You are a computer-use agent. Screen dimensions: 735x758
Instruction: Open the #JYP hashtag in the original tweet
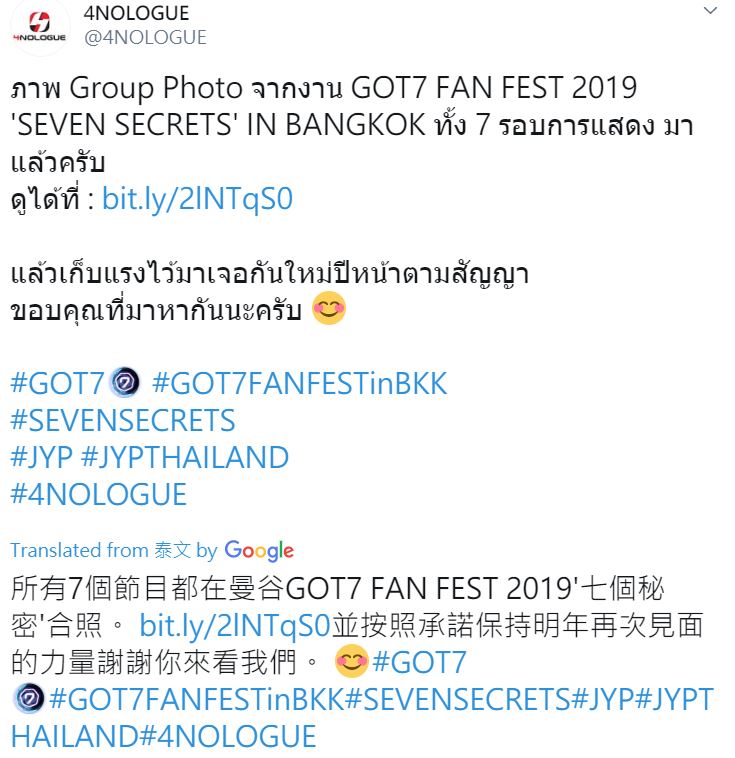pyautogui.click(x=41, y=457)
